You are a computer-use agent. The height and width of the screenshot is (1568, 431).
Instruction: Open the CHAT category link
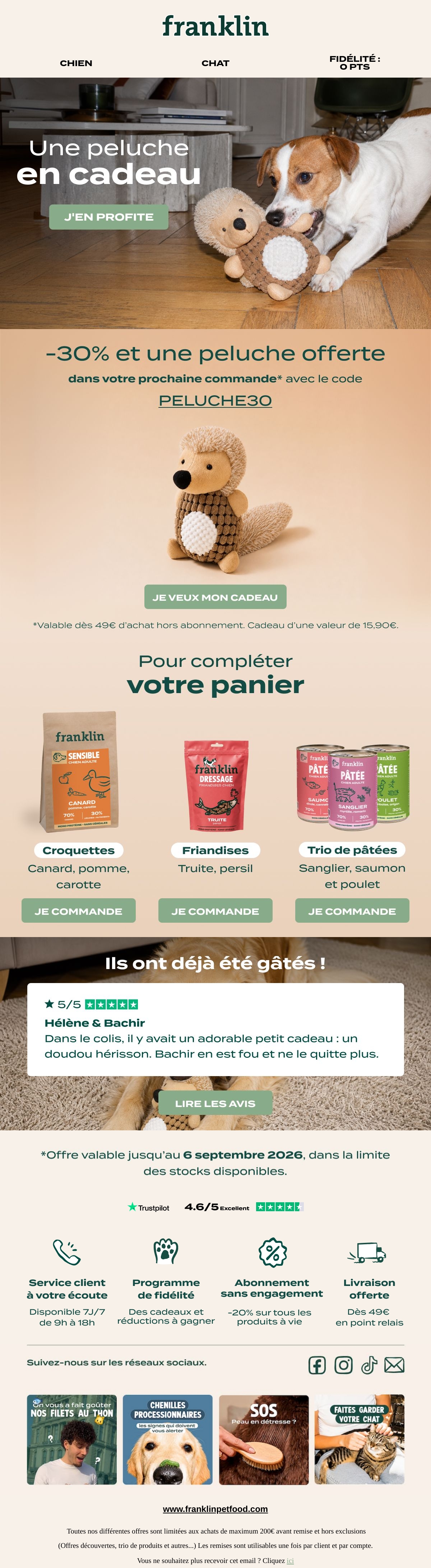tap(215, 63)
